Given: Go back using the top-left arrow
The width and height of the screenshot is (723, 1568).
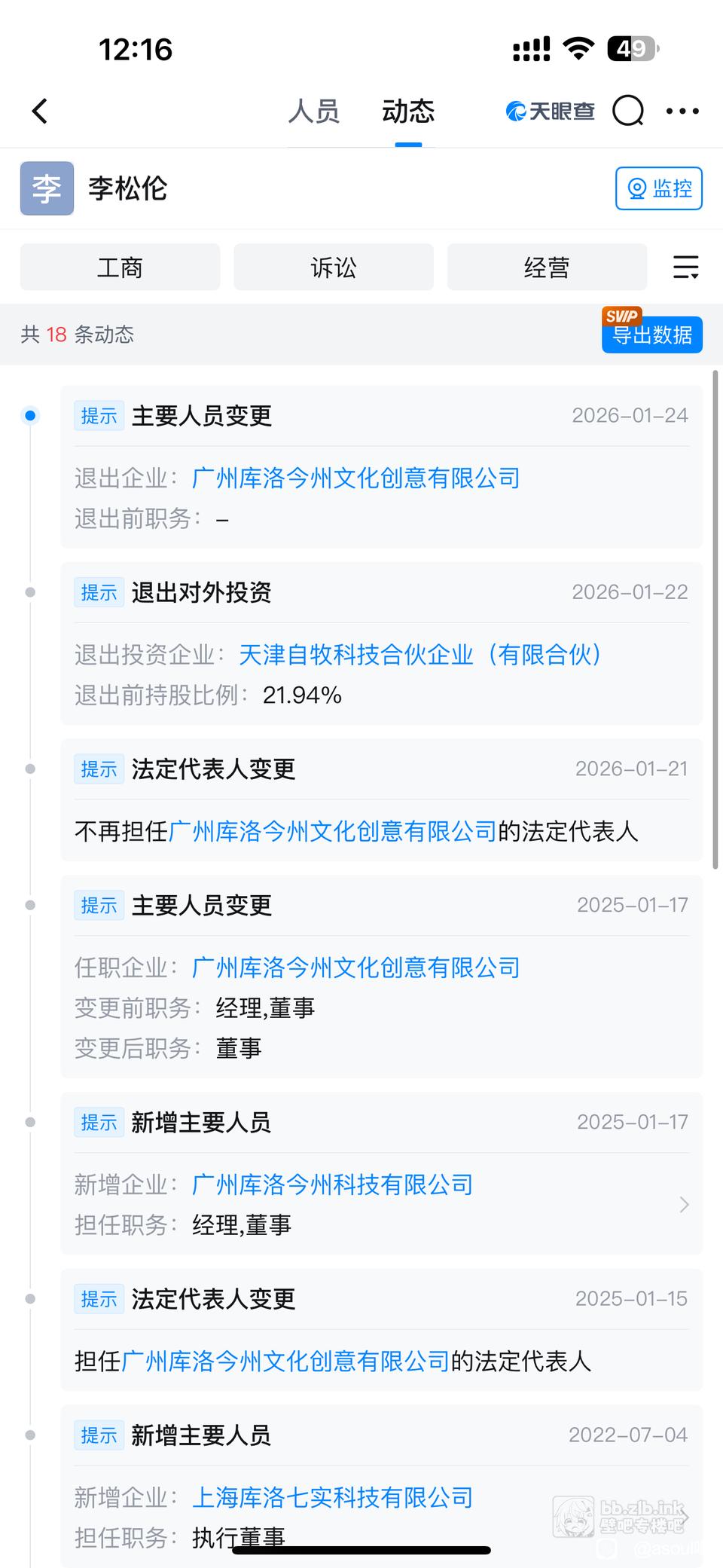Looking at the screenshot, I should coord(41,112).
